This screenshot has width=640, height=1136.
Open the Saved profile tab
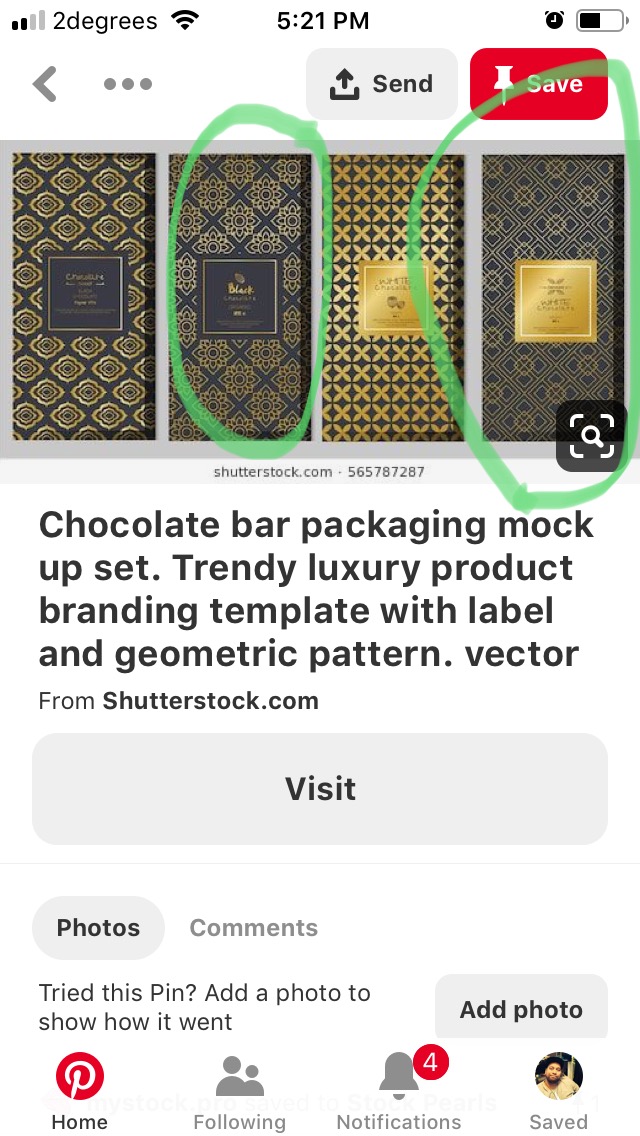pyautogui.click(x=558, y=1092)
